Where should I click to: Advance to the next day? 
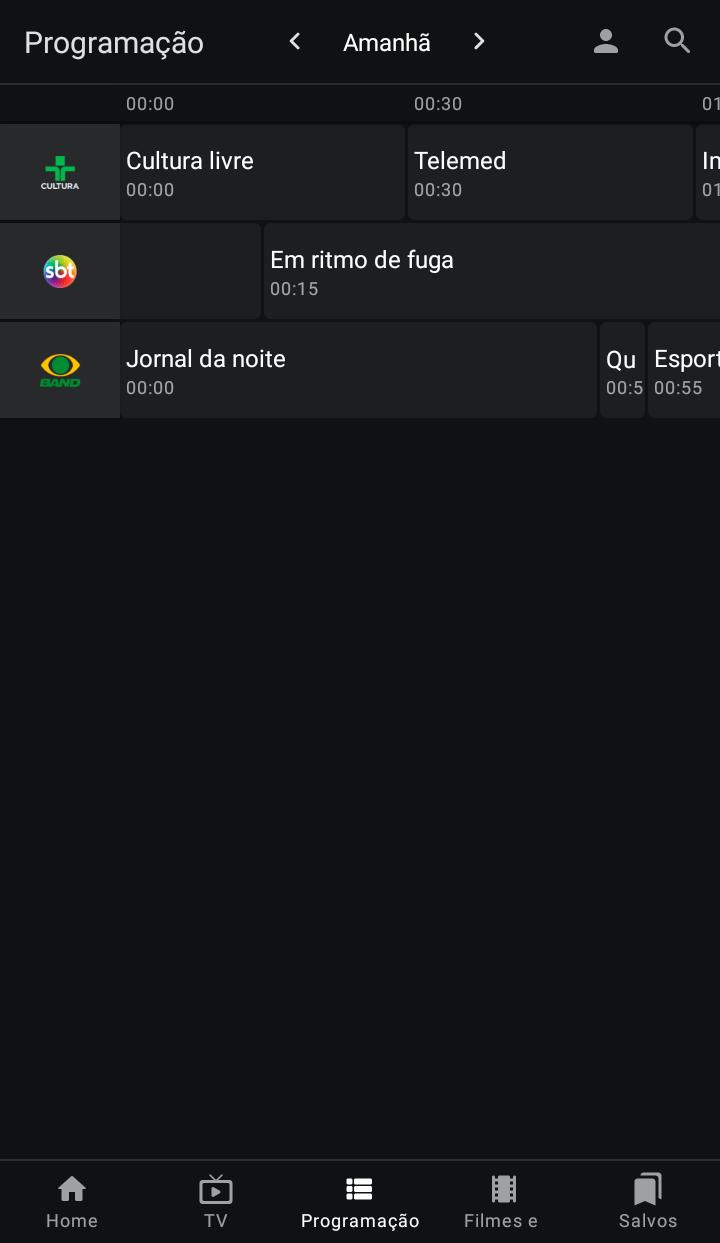coord(479,41)
